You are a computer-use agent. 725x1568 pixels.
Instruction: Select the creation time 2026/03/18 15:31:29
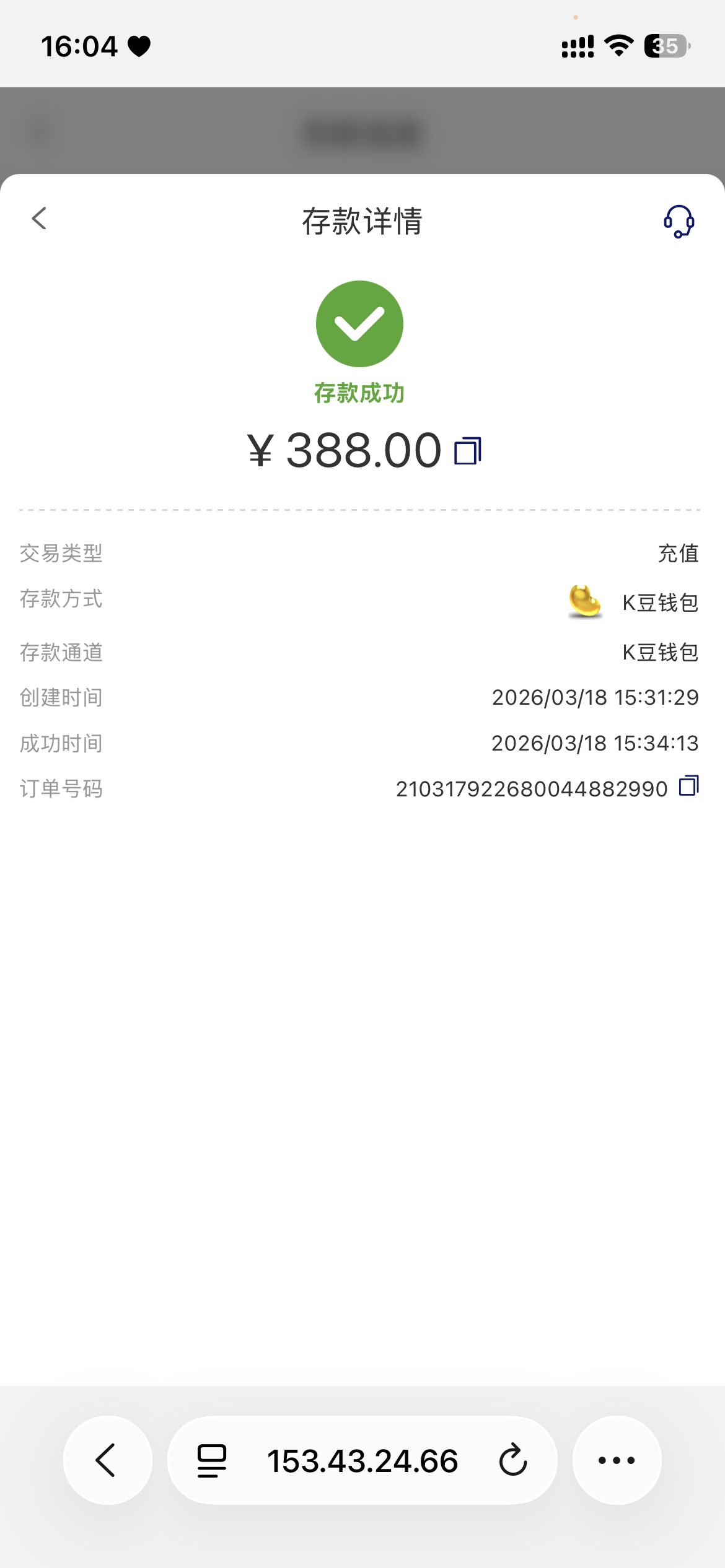point(595,697)
